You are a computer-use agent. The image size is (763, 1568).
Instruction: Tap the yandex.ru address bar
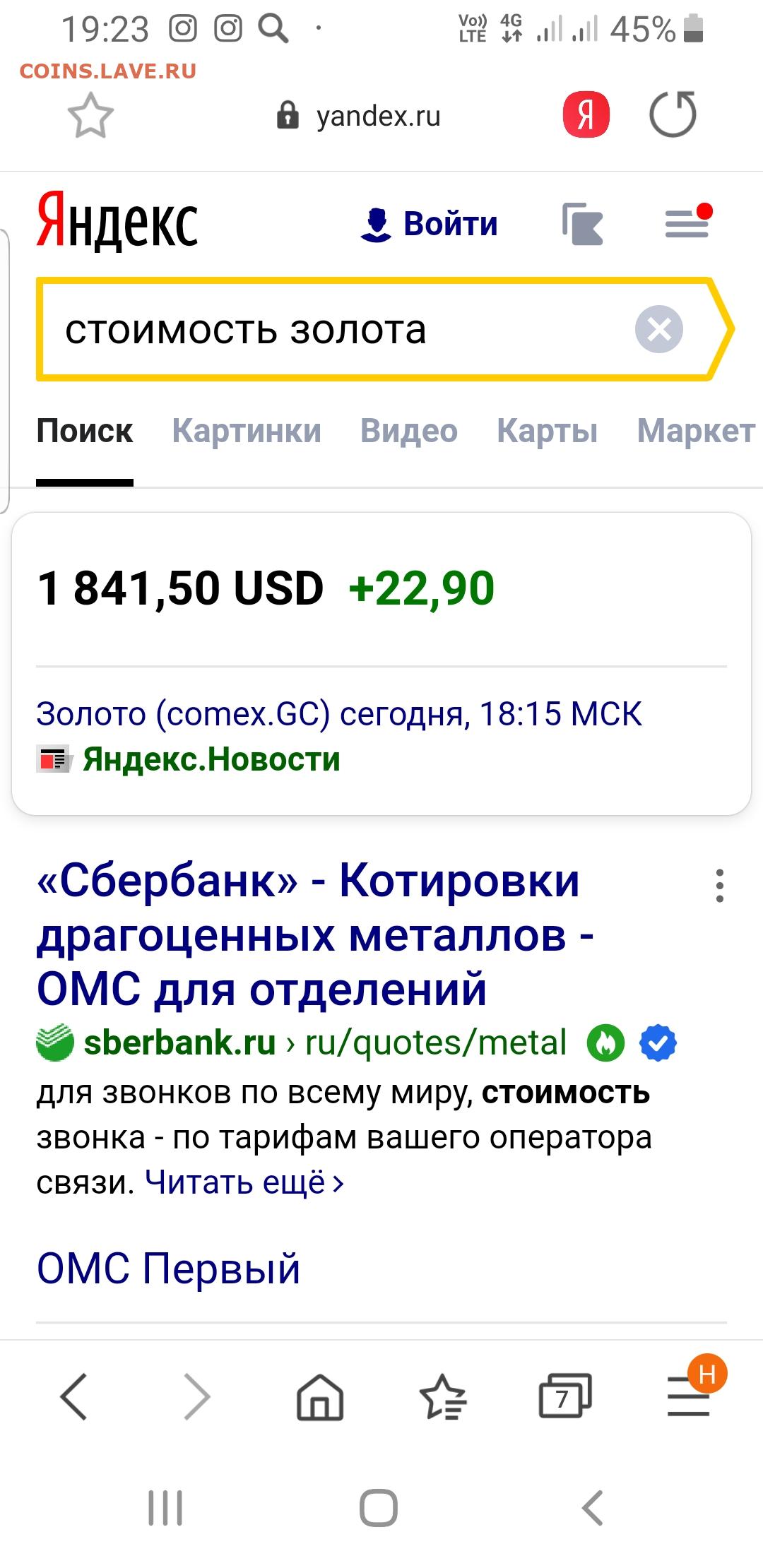(x=358, y=116)
